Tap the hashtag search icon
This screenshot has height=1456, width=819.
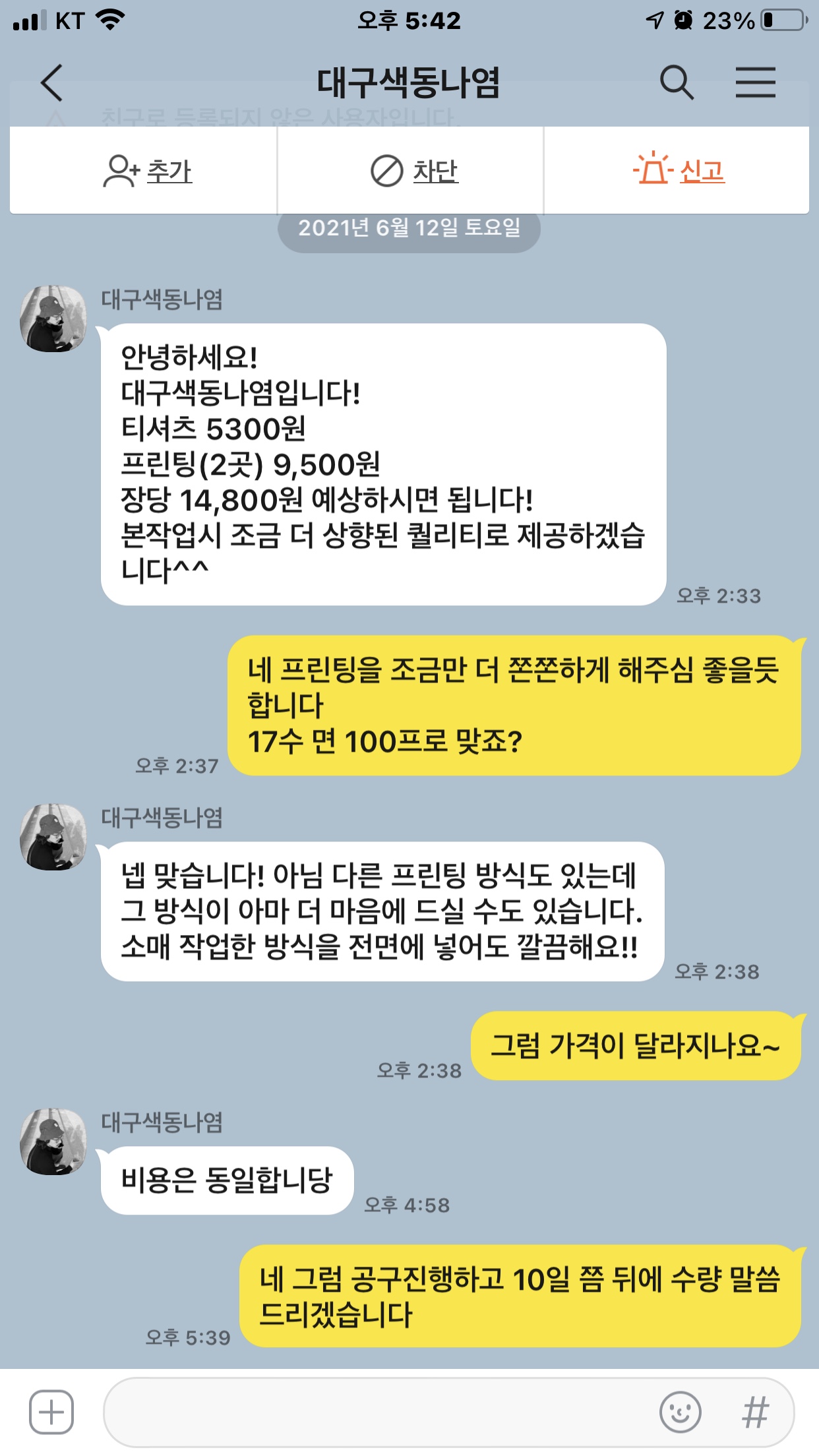tap(755, 1412)
